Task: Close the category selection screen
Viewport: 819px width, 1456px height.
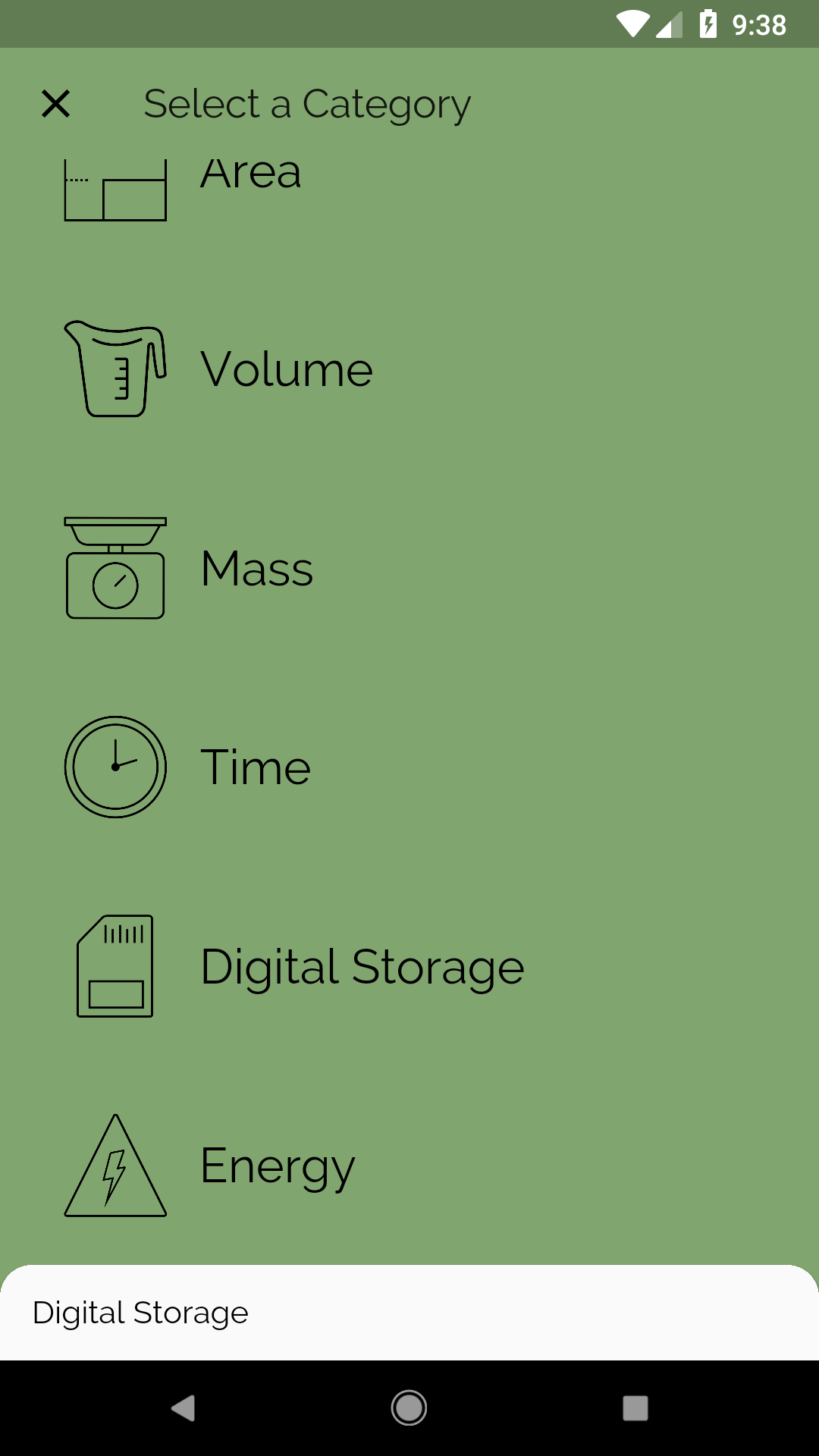Action: (55, 103)
